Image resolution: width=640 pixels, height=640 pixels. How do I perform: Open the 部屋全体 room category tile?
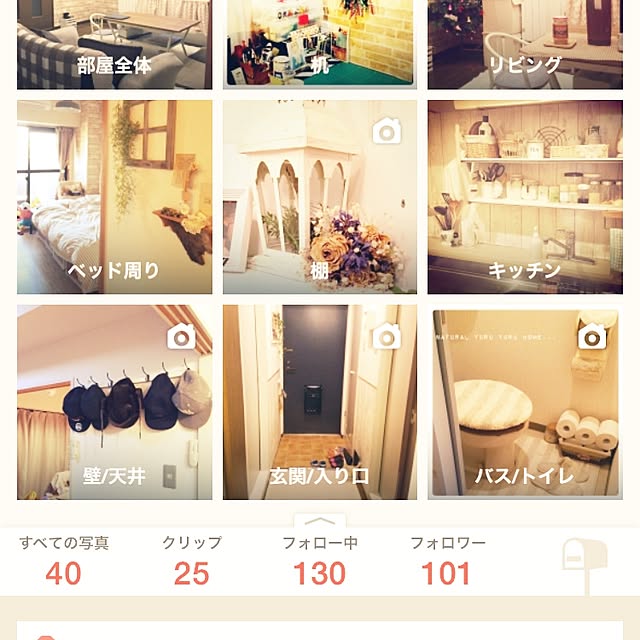tap(114, 43)
